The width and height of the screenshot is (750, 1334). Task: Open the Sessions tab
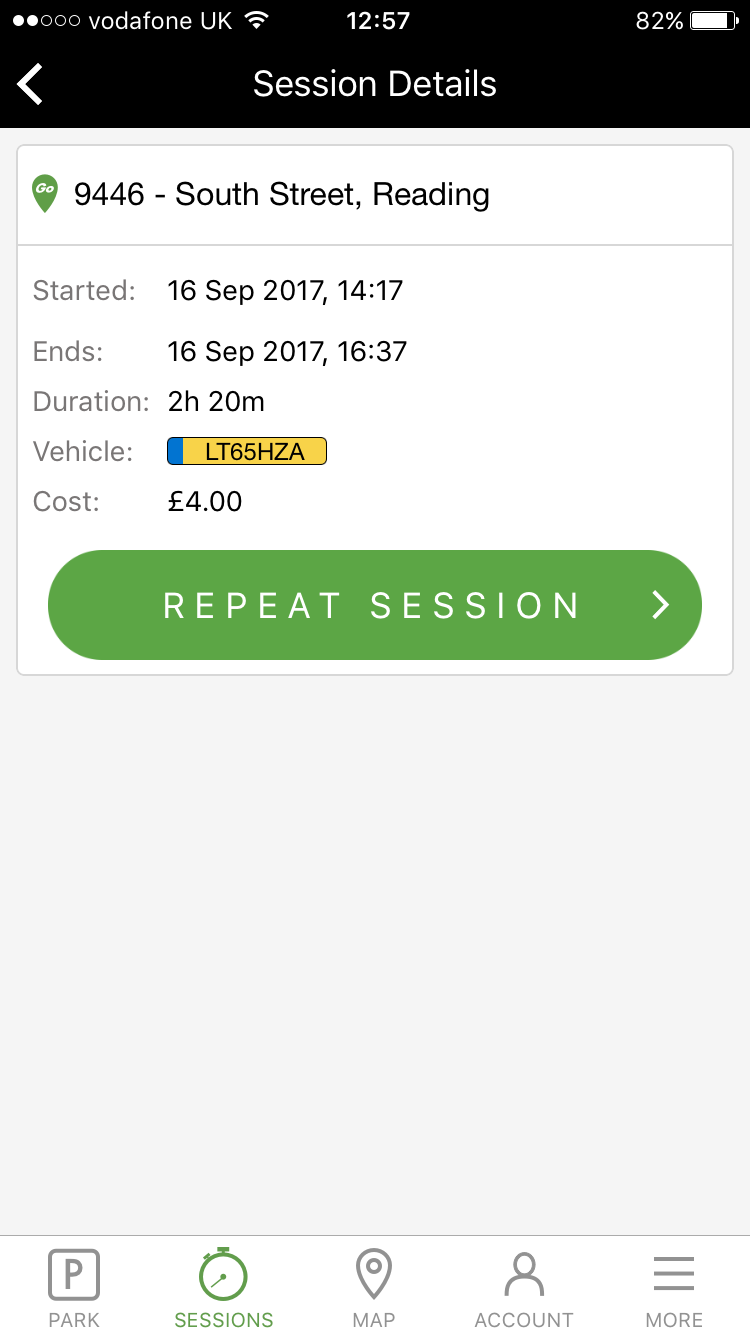(x=224, y=1288)
